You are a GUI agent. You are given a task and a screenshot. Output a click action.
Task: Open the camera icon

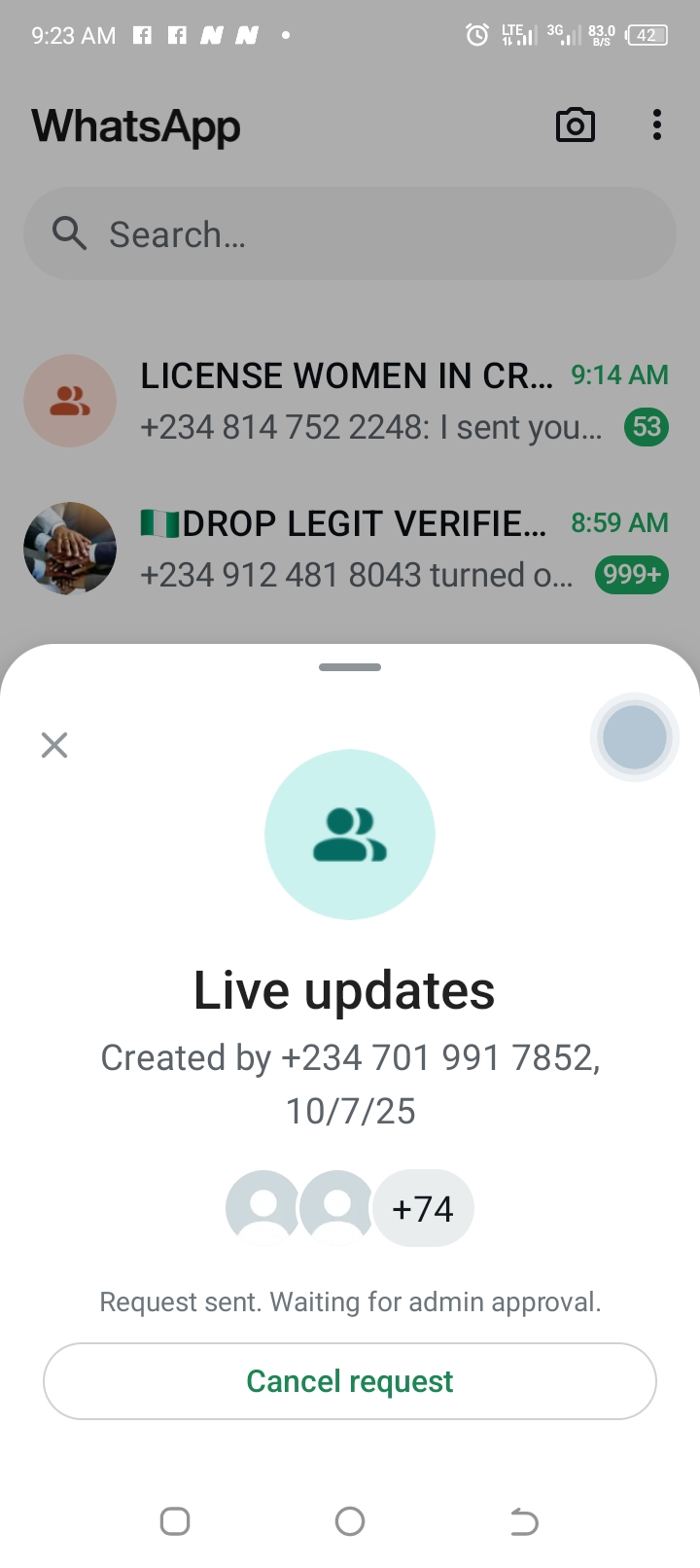point(575,125)
